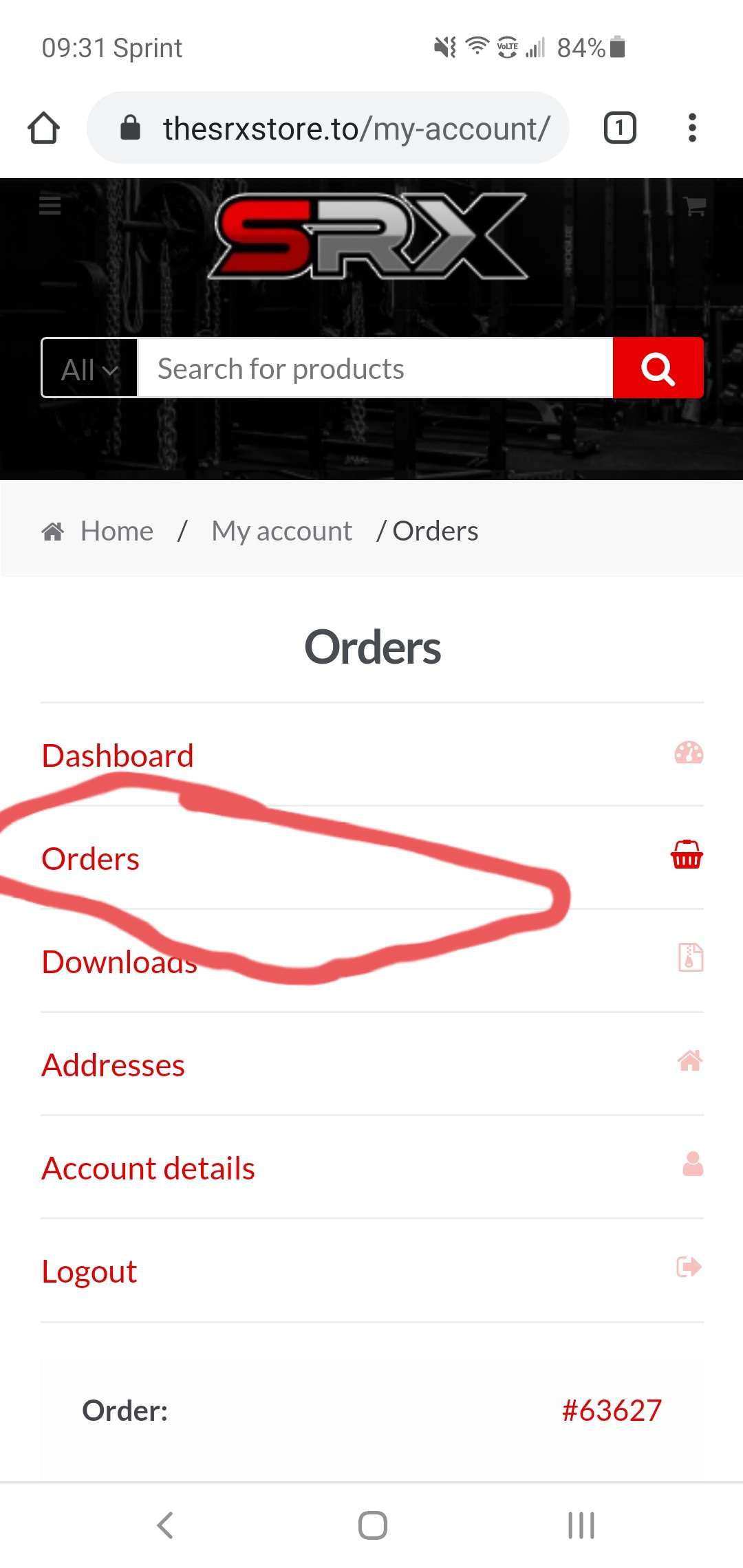Screen dimensions: 743x1568
Task: Open the Downloads section
Action: tap(119, 962)
